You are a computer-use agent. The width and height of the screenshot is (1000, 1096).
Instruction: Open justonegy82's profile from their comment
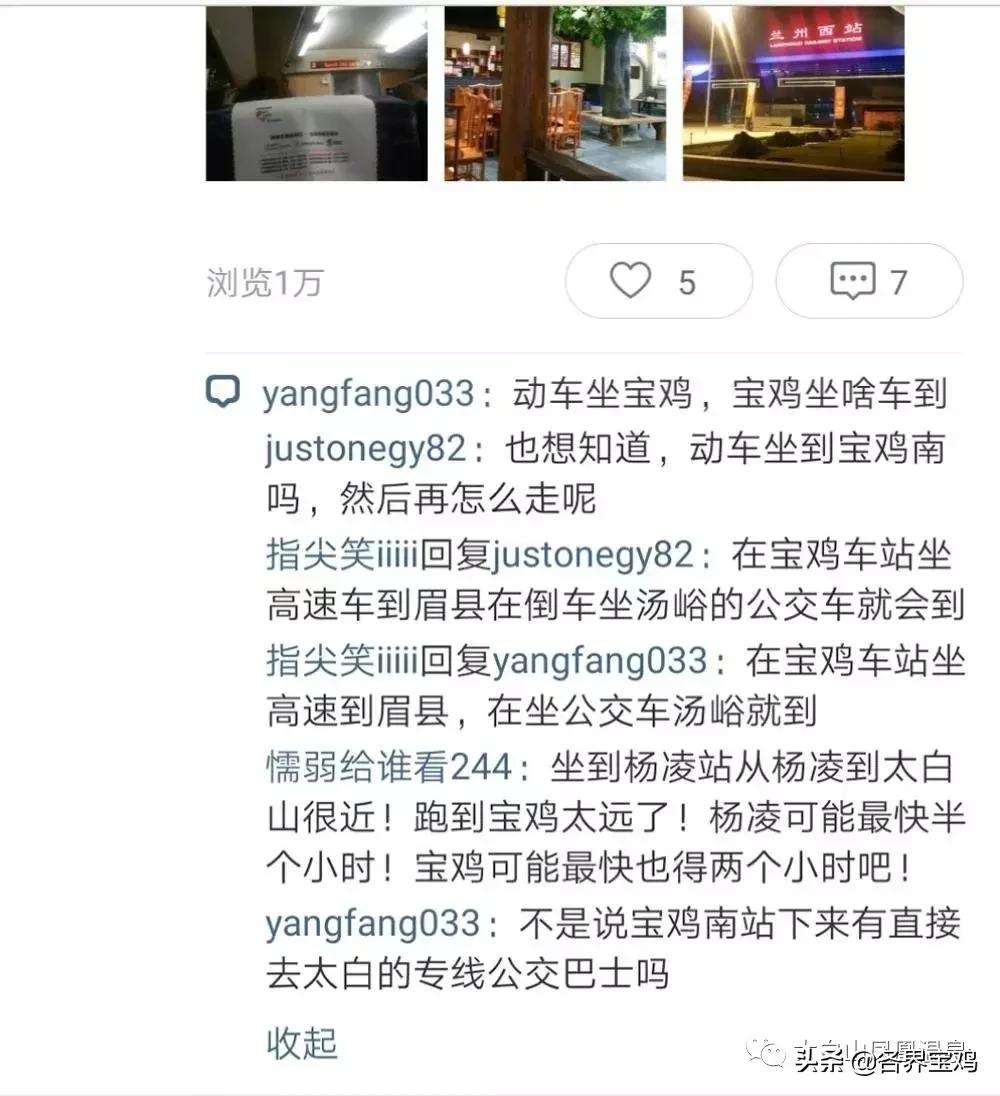(x=365, y=448)
